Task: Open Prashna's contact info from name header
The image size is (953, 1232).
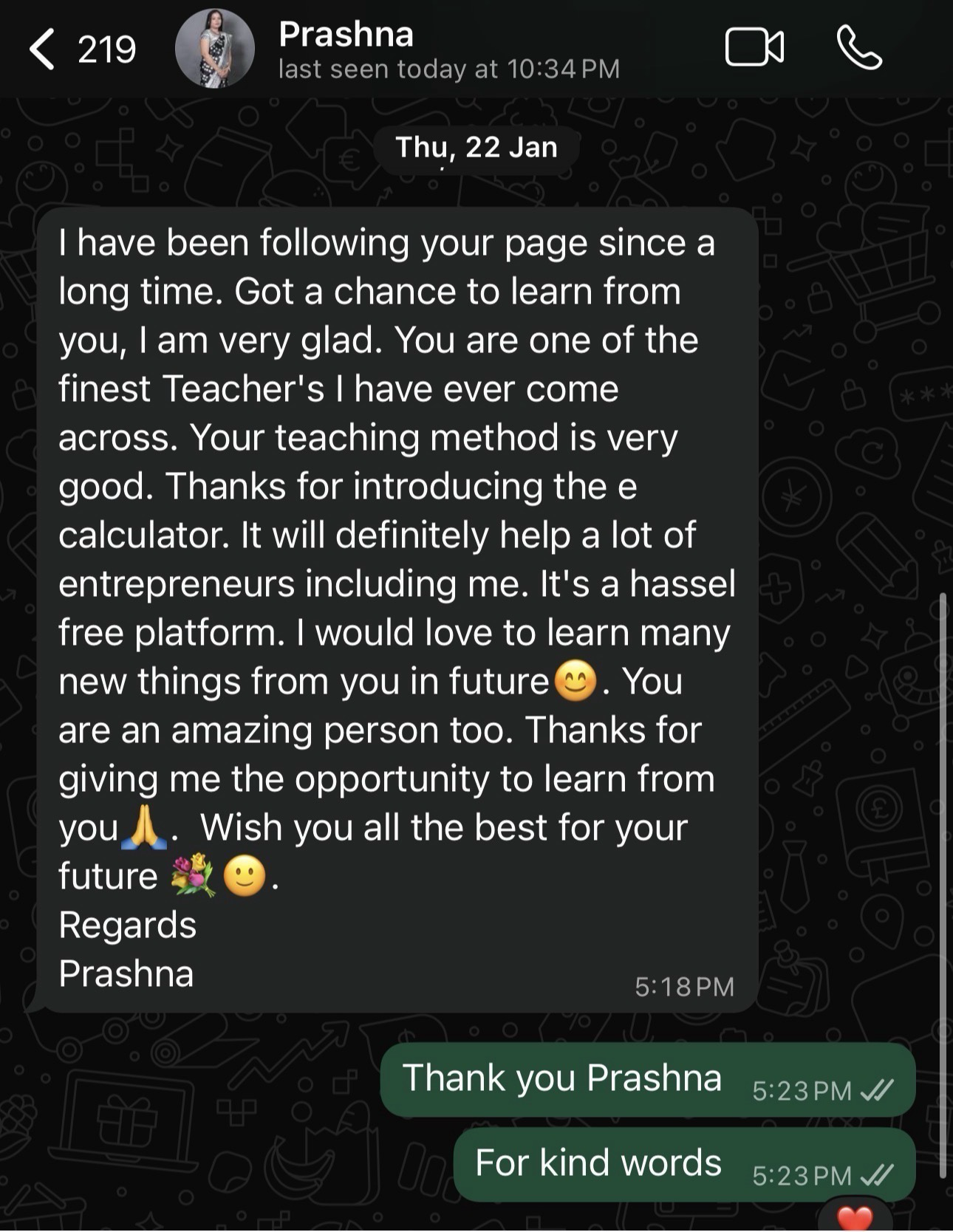Action: pyautogui.click(x=346, y=35)
